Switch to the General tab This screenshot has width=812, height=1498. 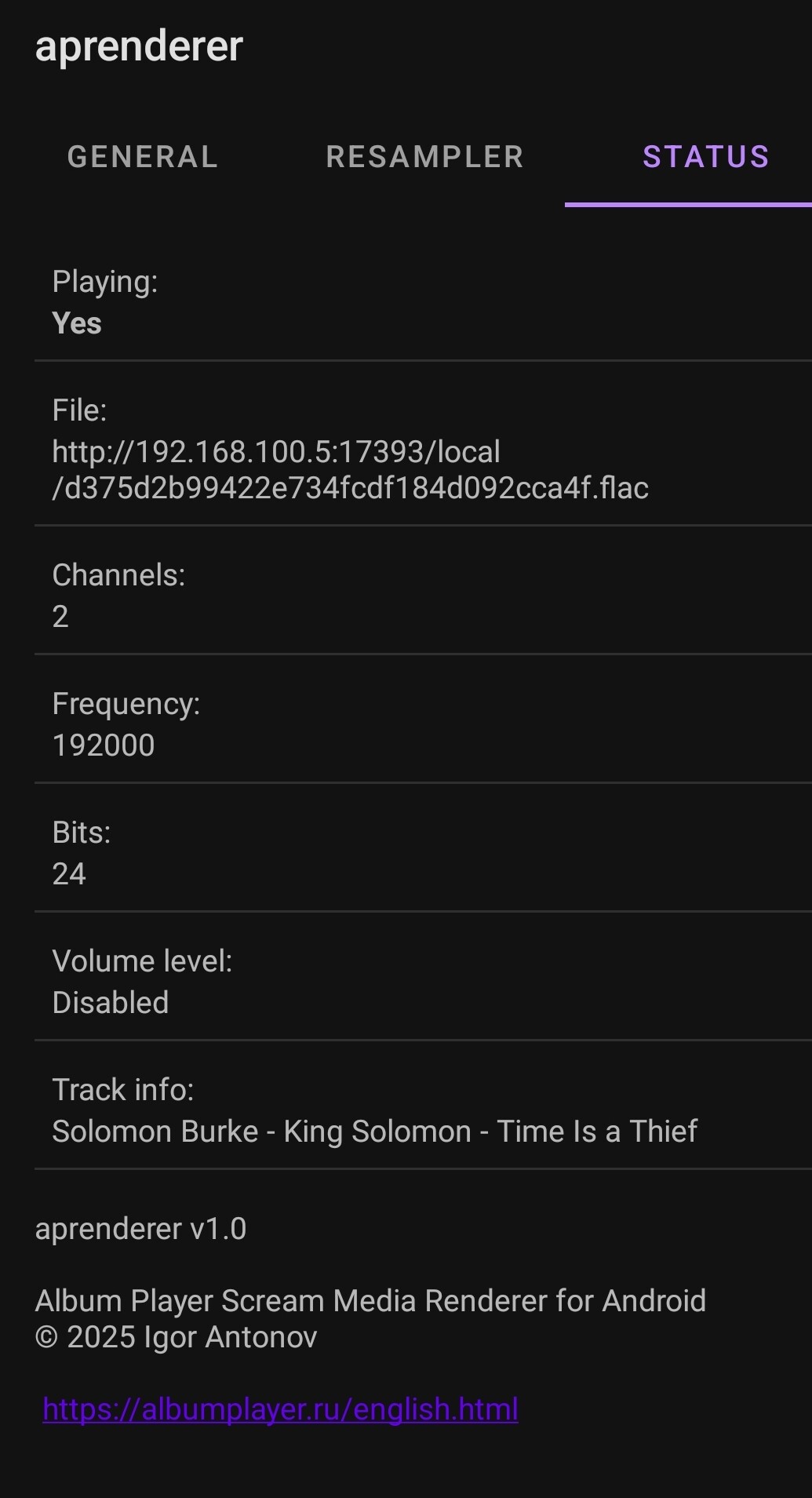(142, 157)
